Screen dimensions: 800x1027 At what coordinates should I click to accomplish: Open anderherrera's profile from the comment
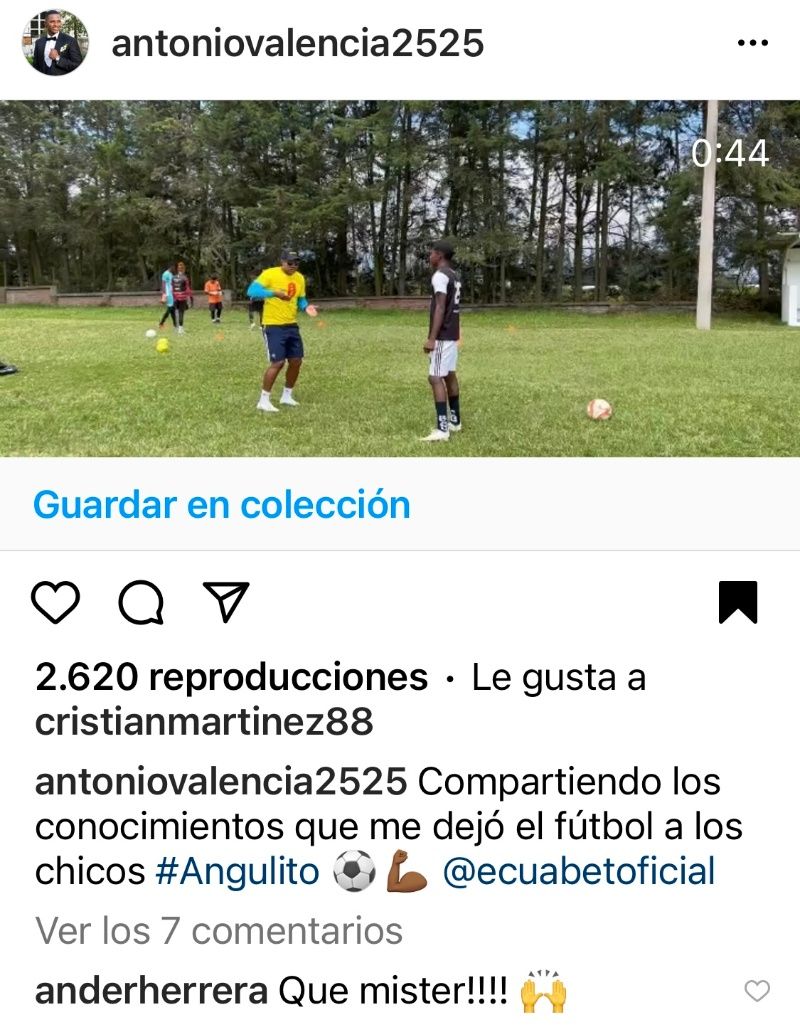[x=151, y=991]
